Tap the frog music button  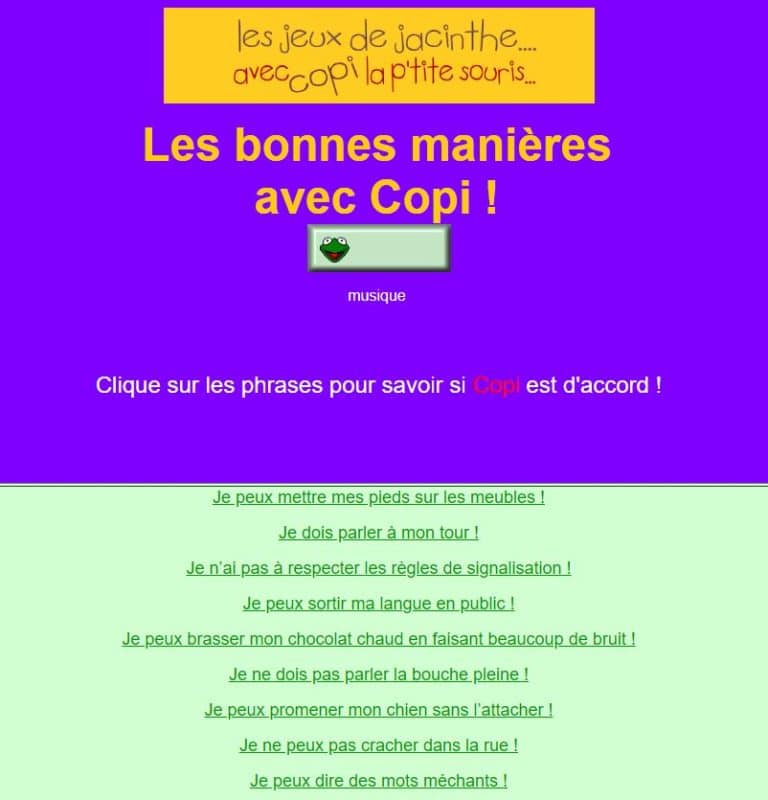click(x=379, y=248)
